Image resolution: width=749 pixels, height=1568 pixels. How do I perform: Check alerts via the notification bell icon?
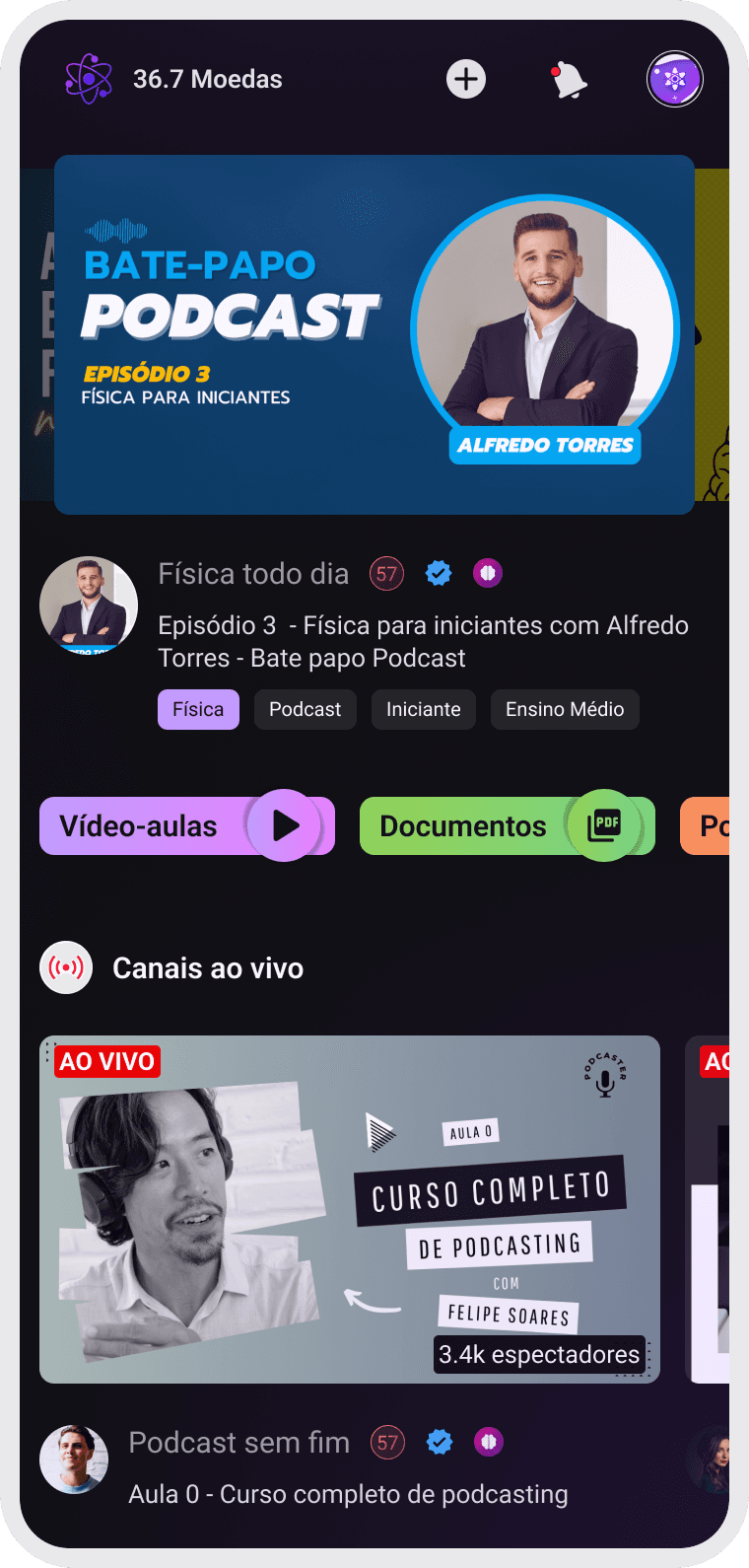click(x=567, y=79)
